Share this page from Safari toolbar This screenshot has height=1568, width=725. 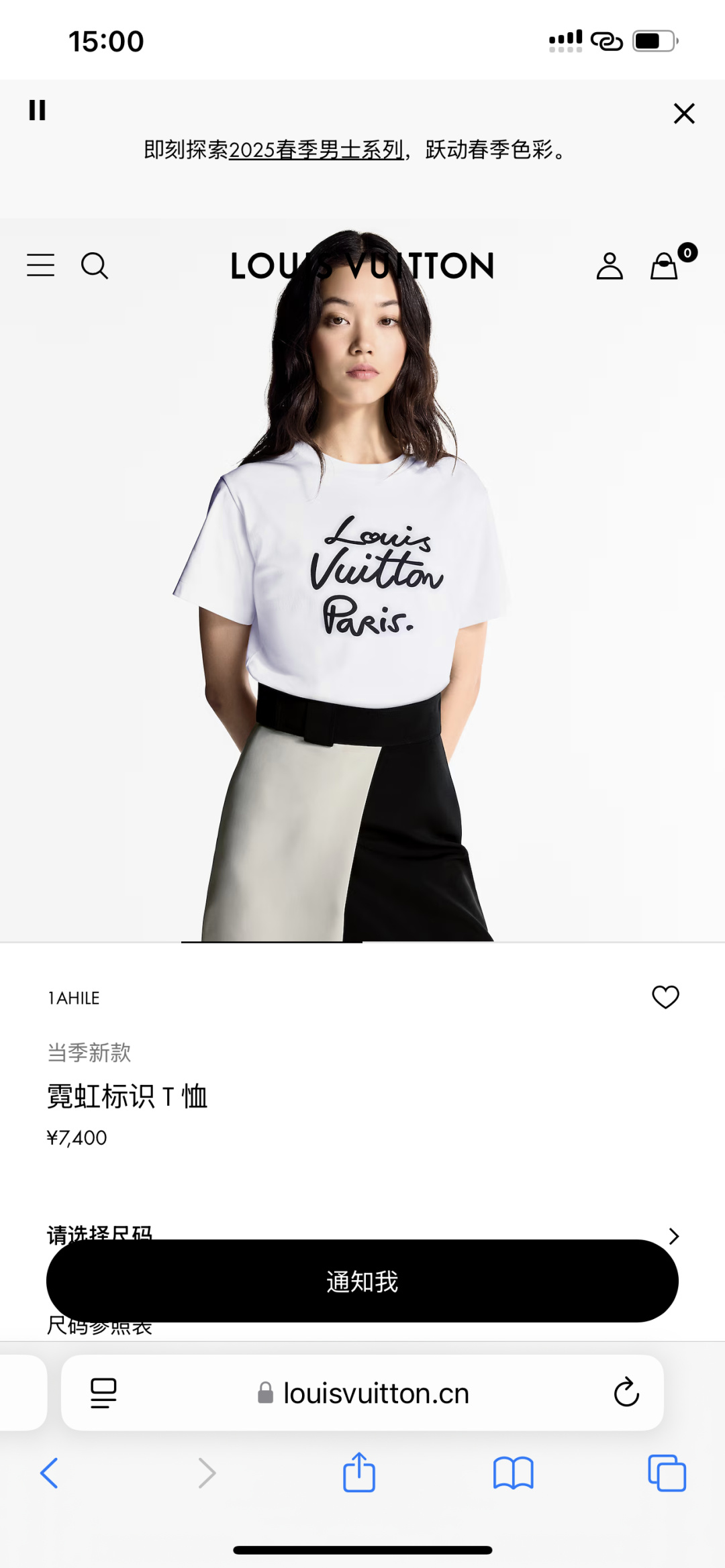pos(359,1472)
